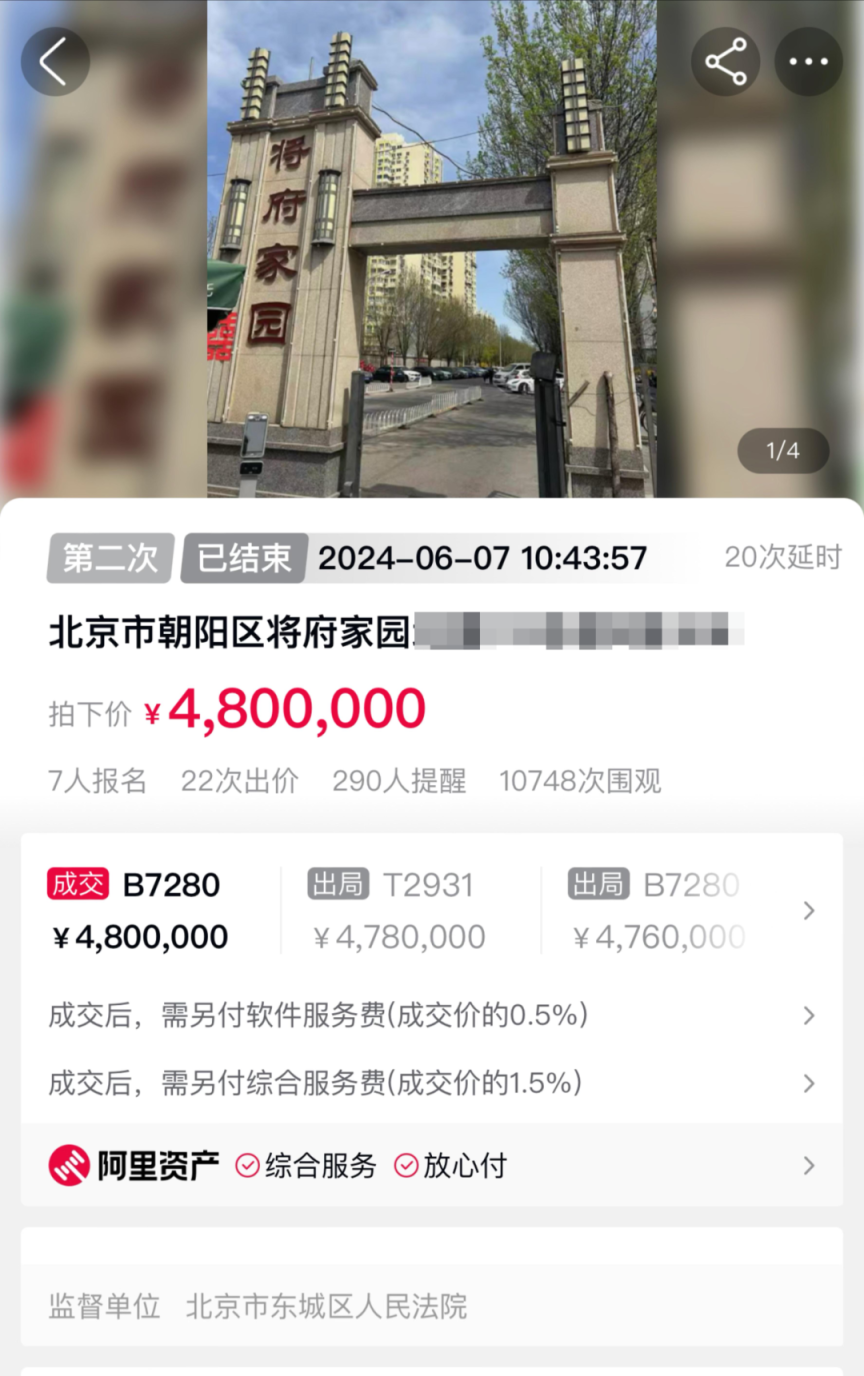The width and height of the screenshot is (864, 1376).
Task: Open the 阿里资产 service guarantees row
Action: coord(431,1166)
